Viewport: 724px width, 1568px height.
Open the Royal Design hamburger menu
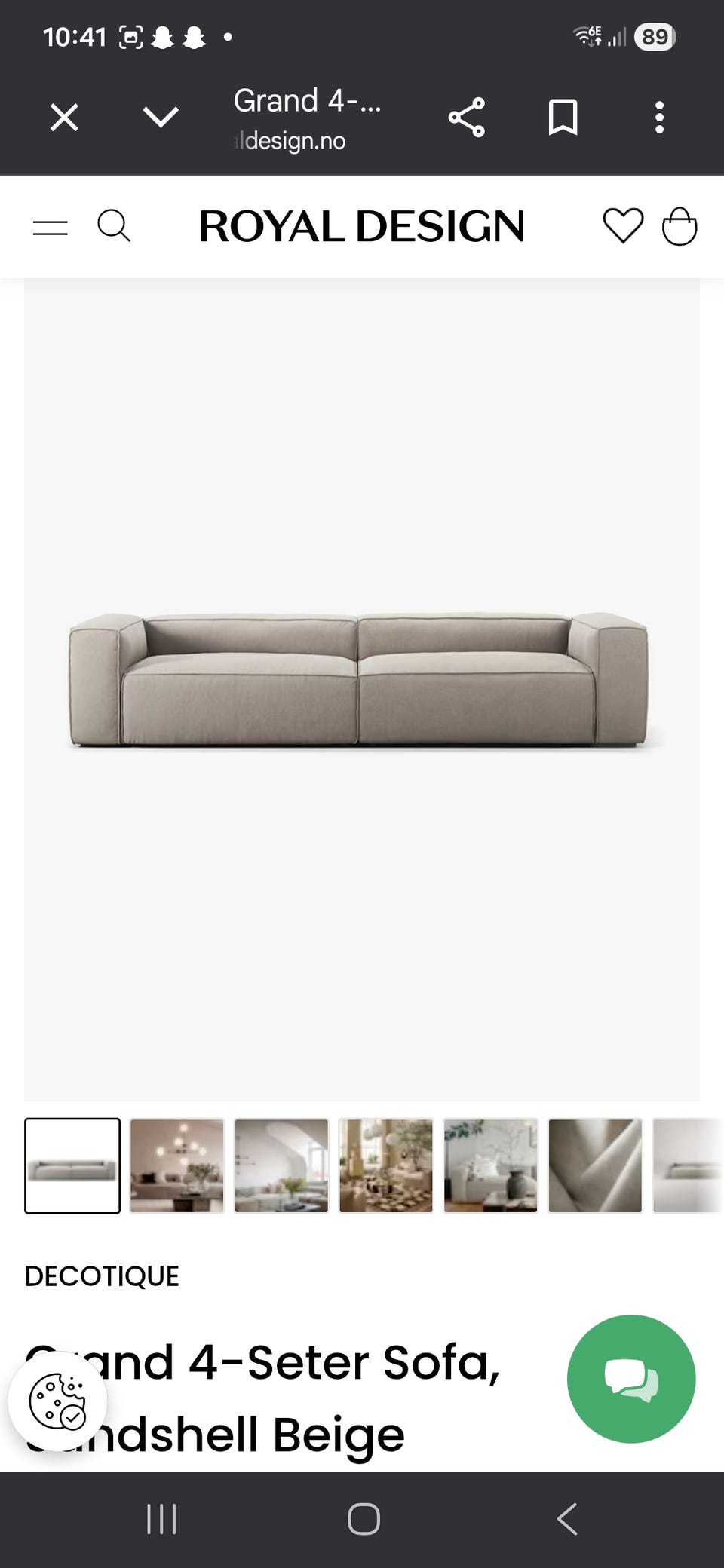click(x=51, y=227)
